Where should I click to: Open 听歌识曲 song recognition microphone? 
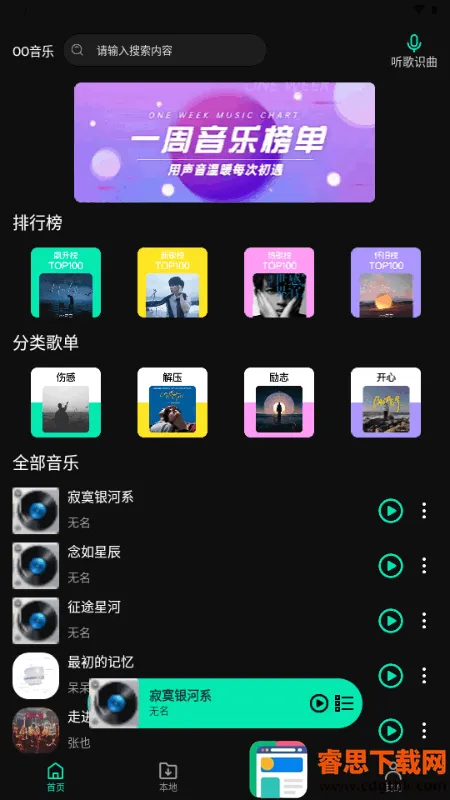pos(414,51)
